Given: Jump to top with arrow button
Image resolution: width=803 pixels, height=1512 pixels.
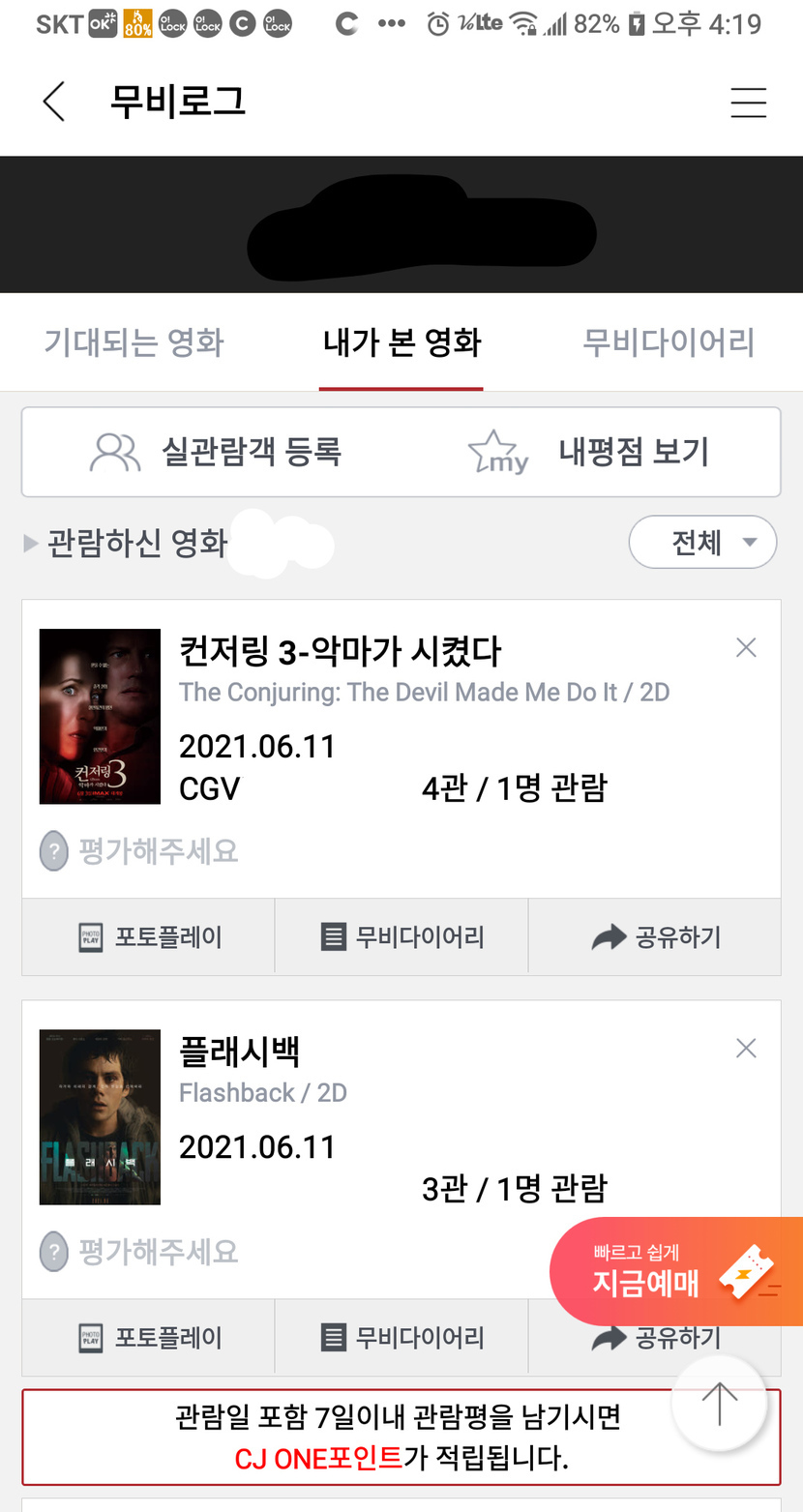Looking at the screenshot, I should tap(719, 1405).
